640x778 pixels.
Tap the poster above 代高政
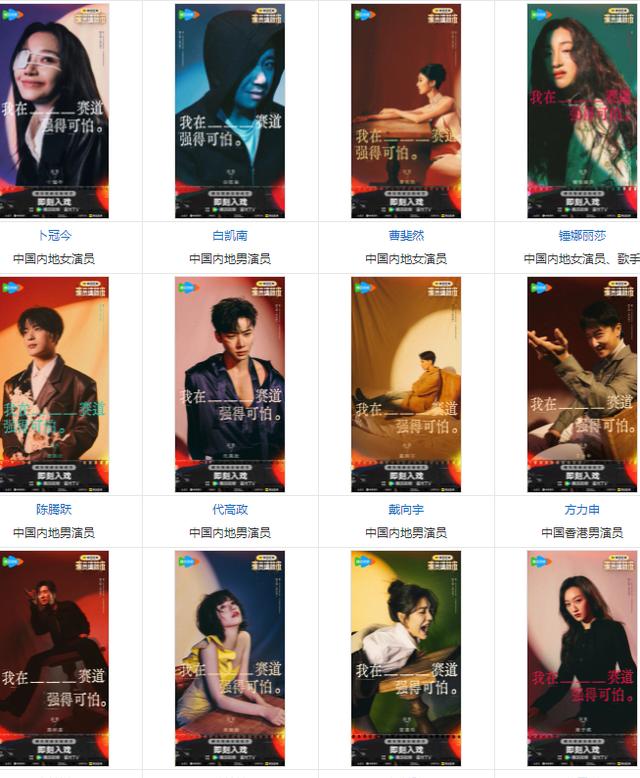(230, 384)
